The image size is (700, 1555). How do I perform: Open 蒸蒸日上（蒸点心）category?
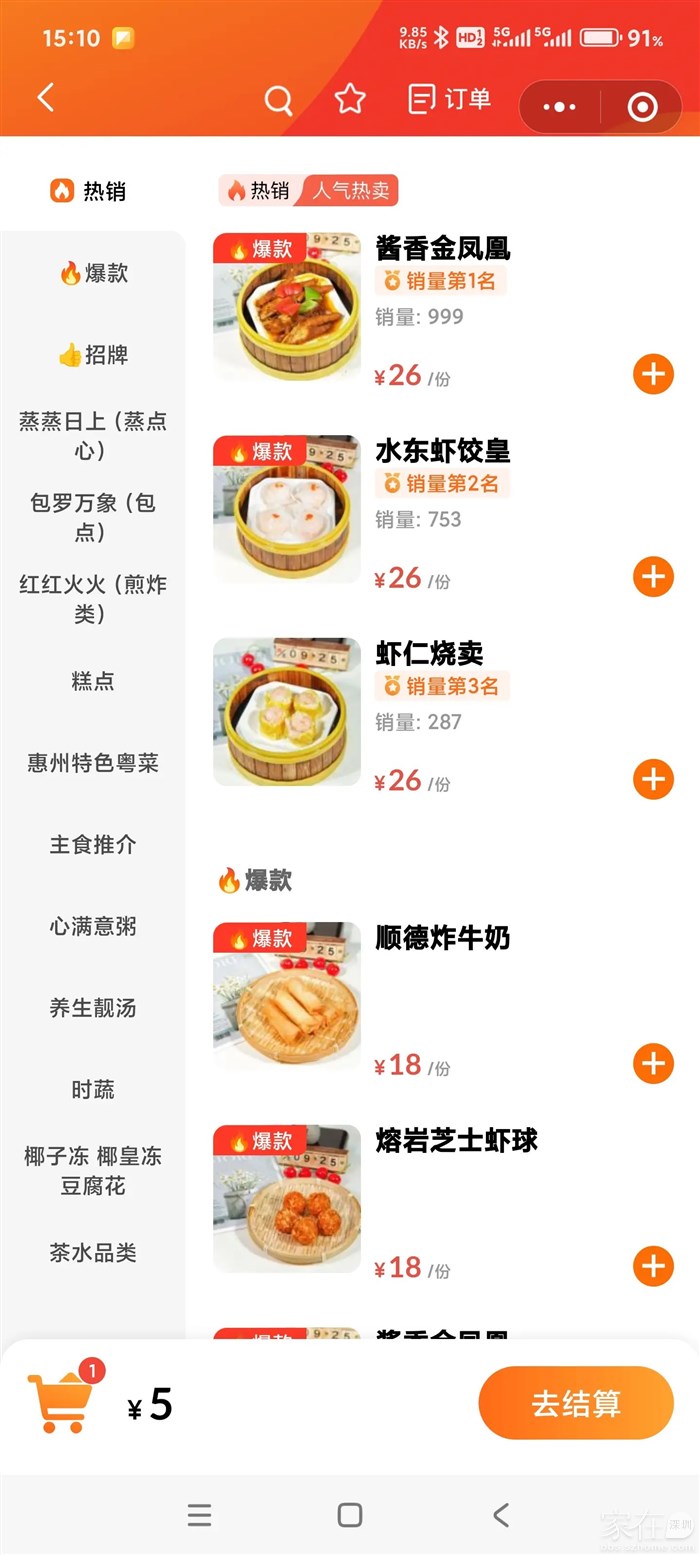(93, 435)
